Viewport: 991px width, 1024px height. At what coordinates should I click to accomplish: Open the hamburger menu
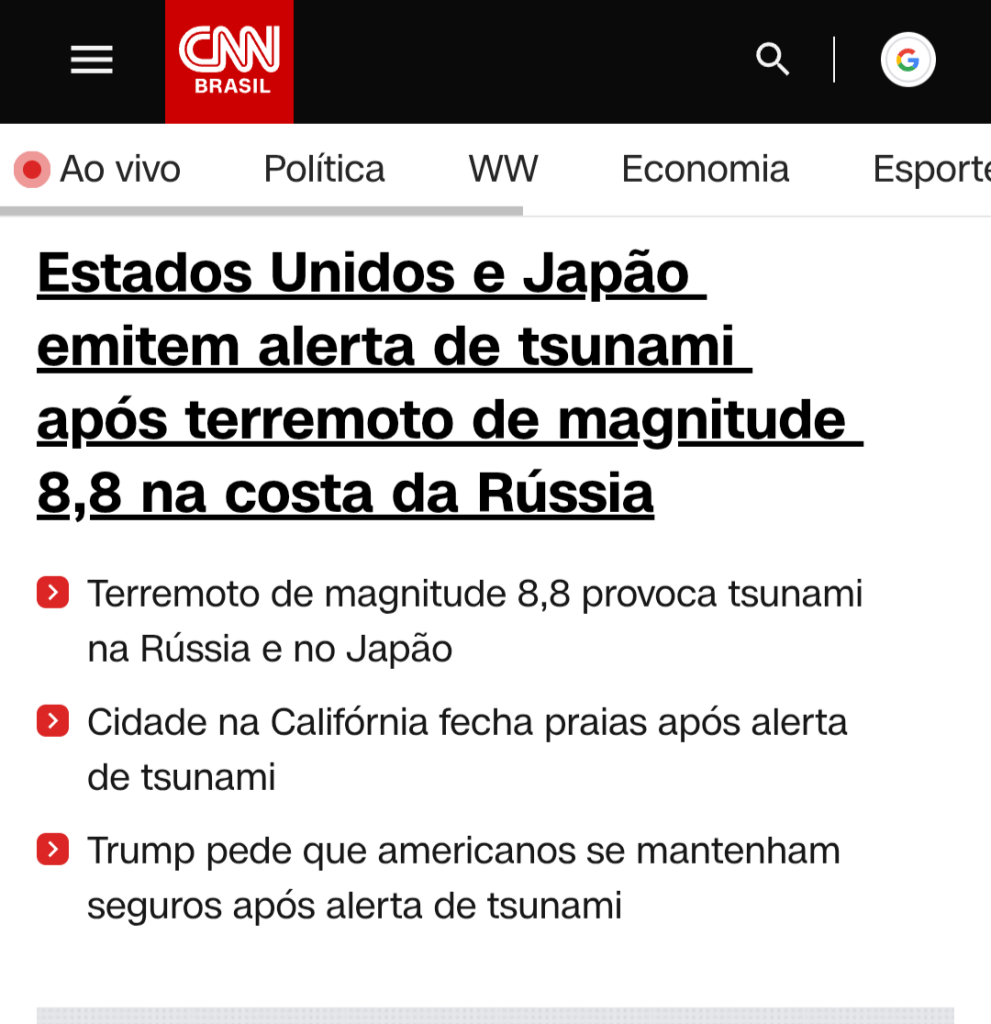click(92, 61)
